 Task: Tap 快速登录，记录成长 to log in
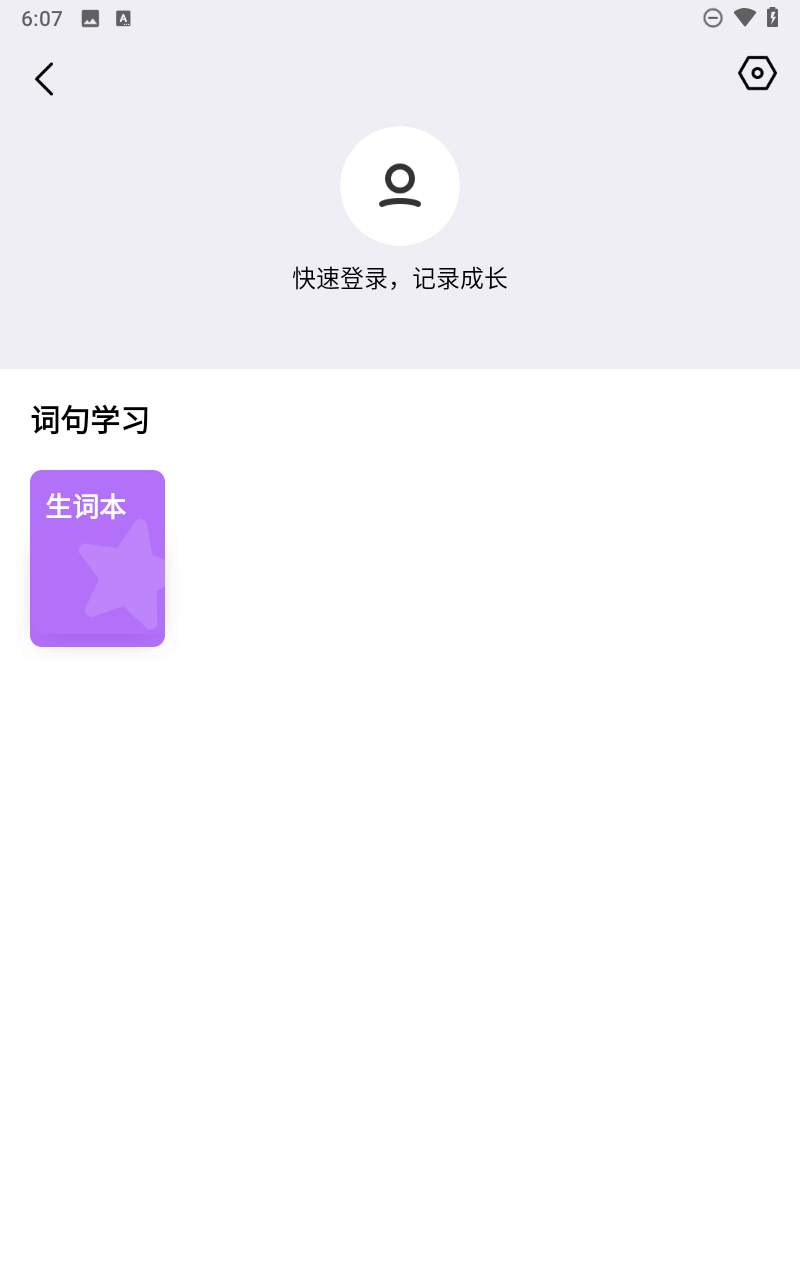pyautogui.click(x=400, y=278)
